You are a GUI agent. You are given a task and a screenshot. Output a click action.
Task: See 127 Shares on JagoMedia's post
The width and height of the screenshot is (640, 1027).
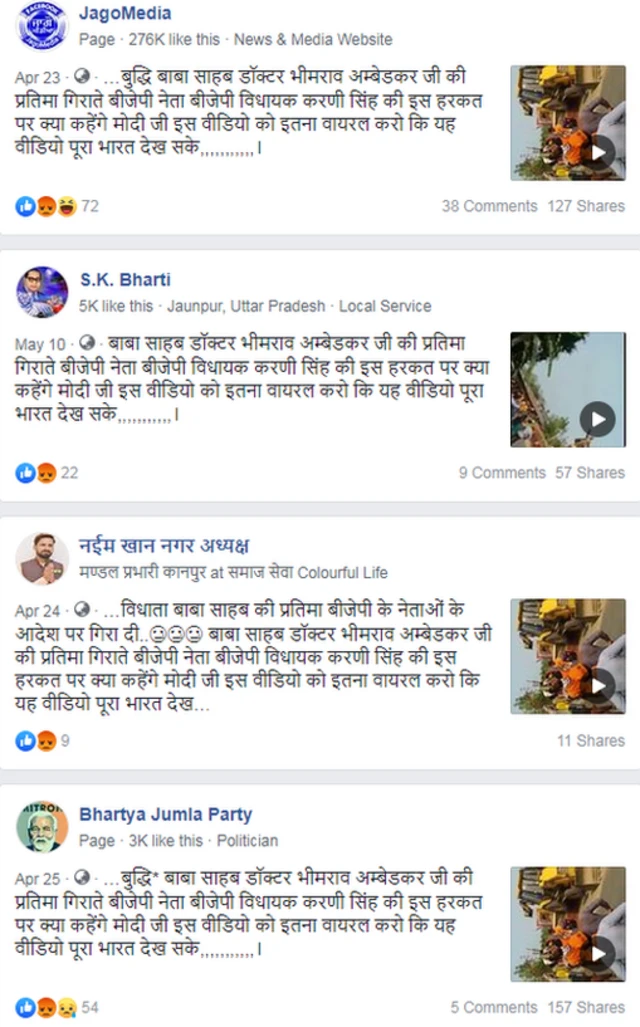[x=586, y=206]
